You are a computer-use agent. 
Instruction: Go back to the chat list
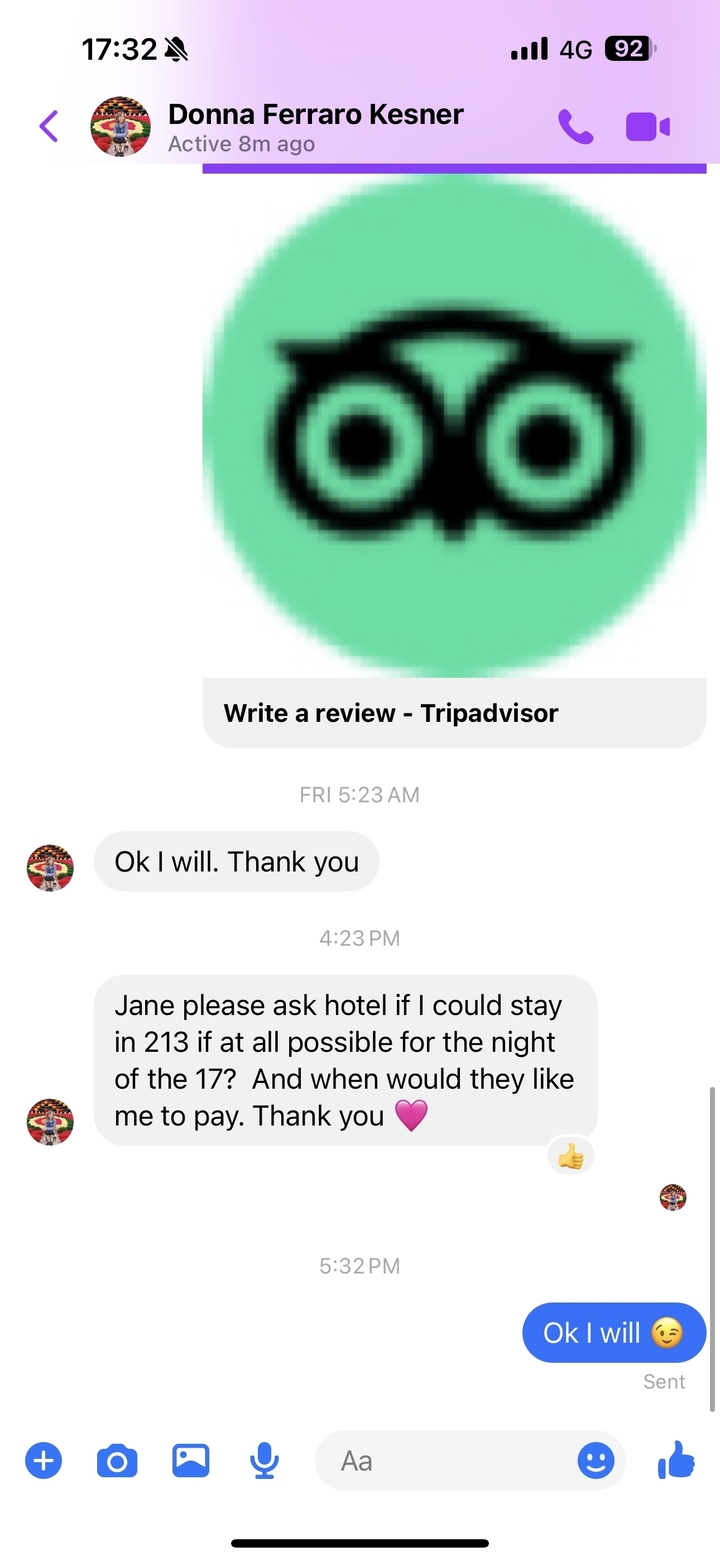coord(48,127)
